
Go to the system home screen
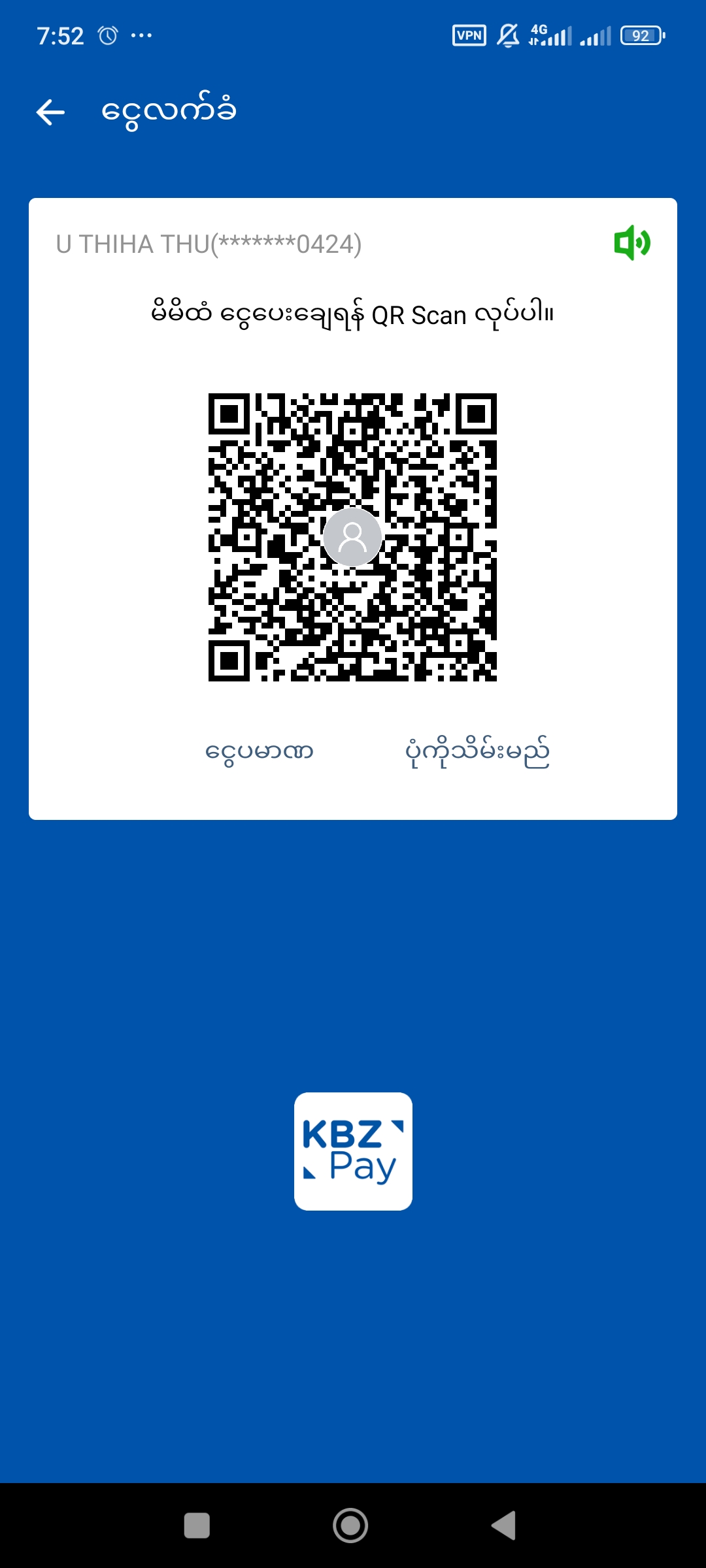351,1526
